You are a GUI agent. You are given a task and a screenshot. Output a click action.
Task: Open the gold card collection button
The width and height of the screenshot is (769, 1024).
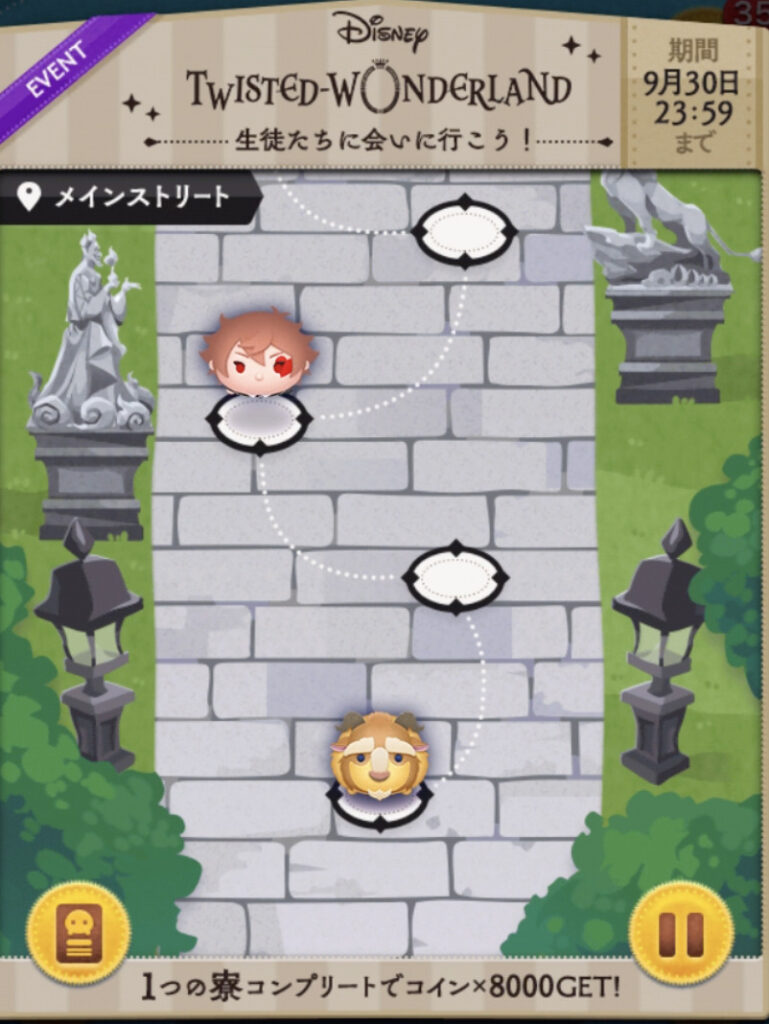coord(78,933)
